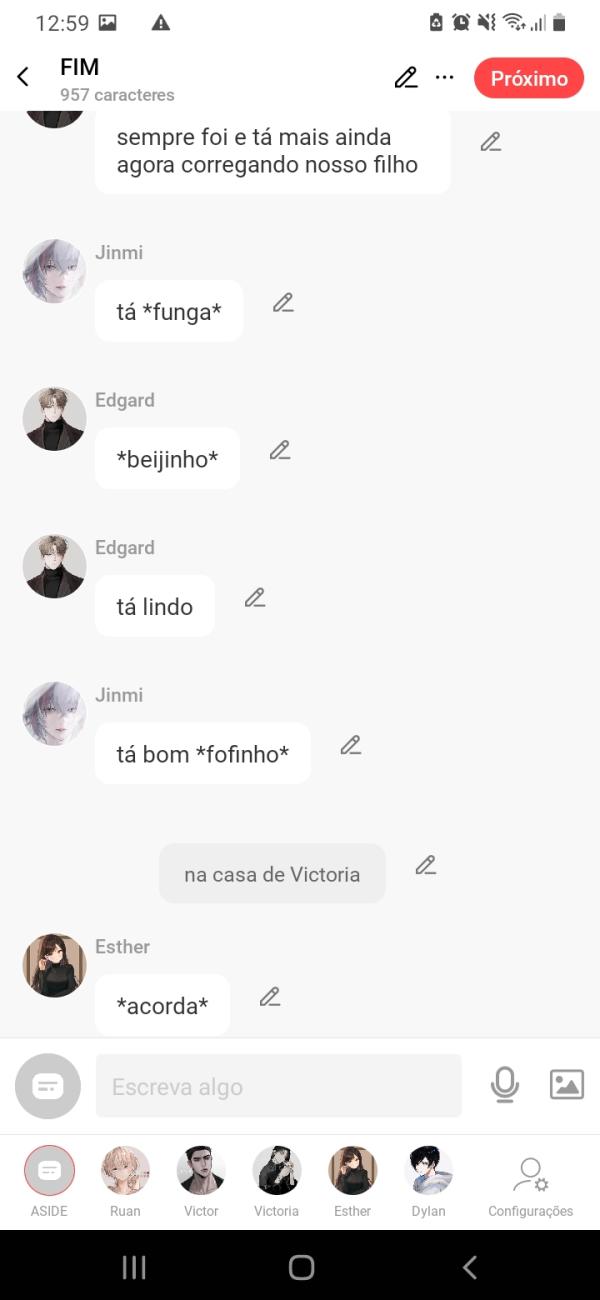Tap the Próximo button
600x1300 pixels.
529,78
